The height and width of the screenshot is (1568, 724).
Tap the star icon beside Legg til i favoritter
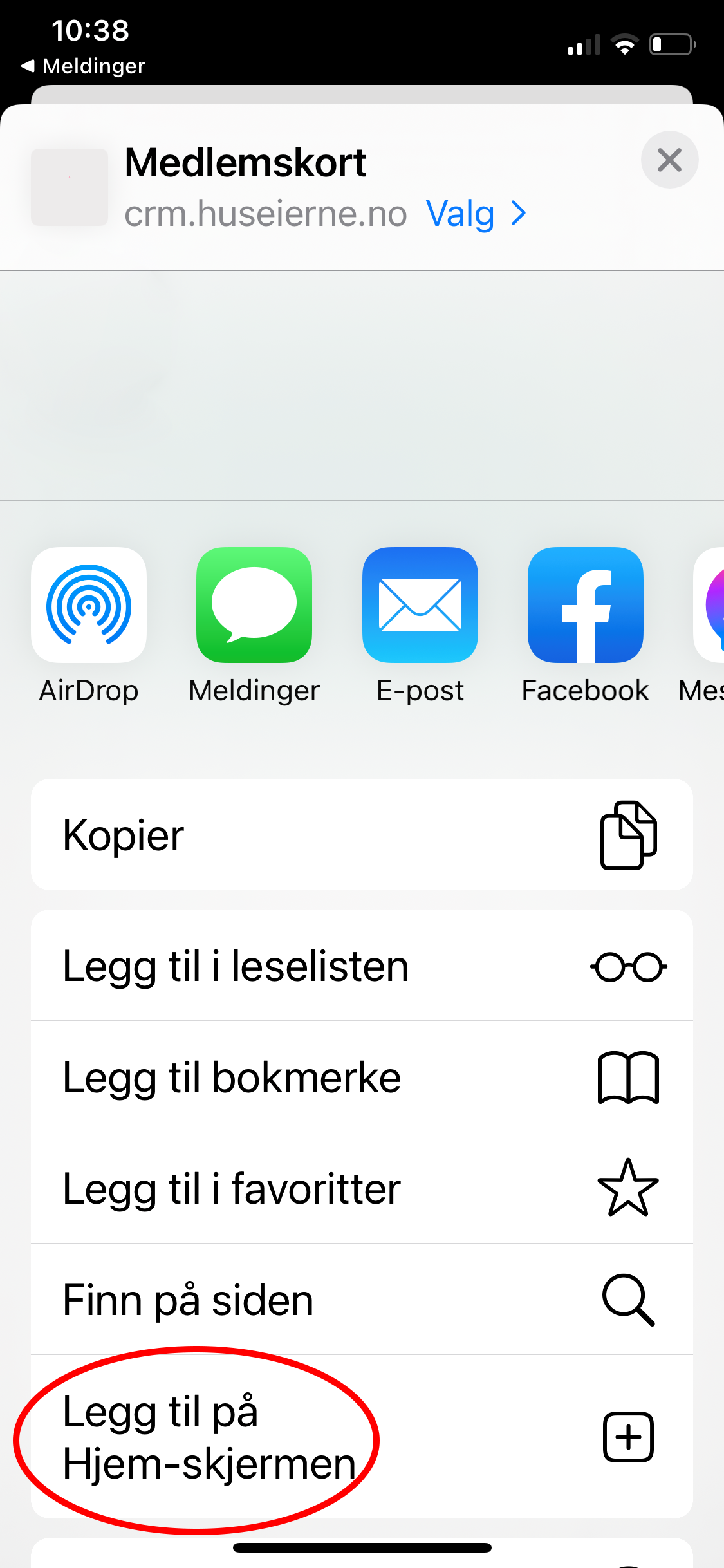point(627,1188)
